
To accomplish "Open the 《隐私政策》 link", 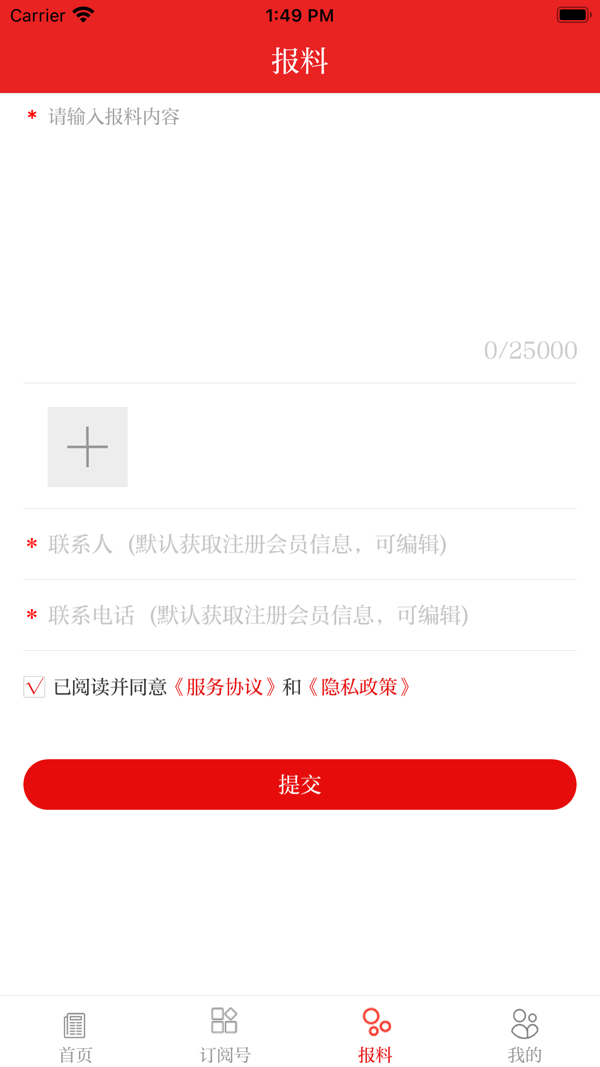I will pyautogui.click(x=359, y=687).
